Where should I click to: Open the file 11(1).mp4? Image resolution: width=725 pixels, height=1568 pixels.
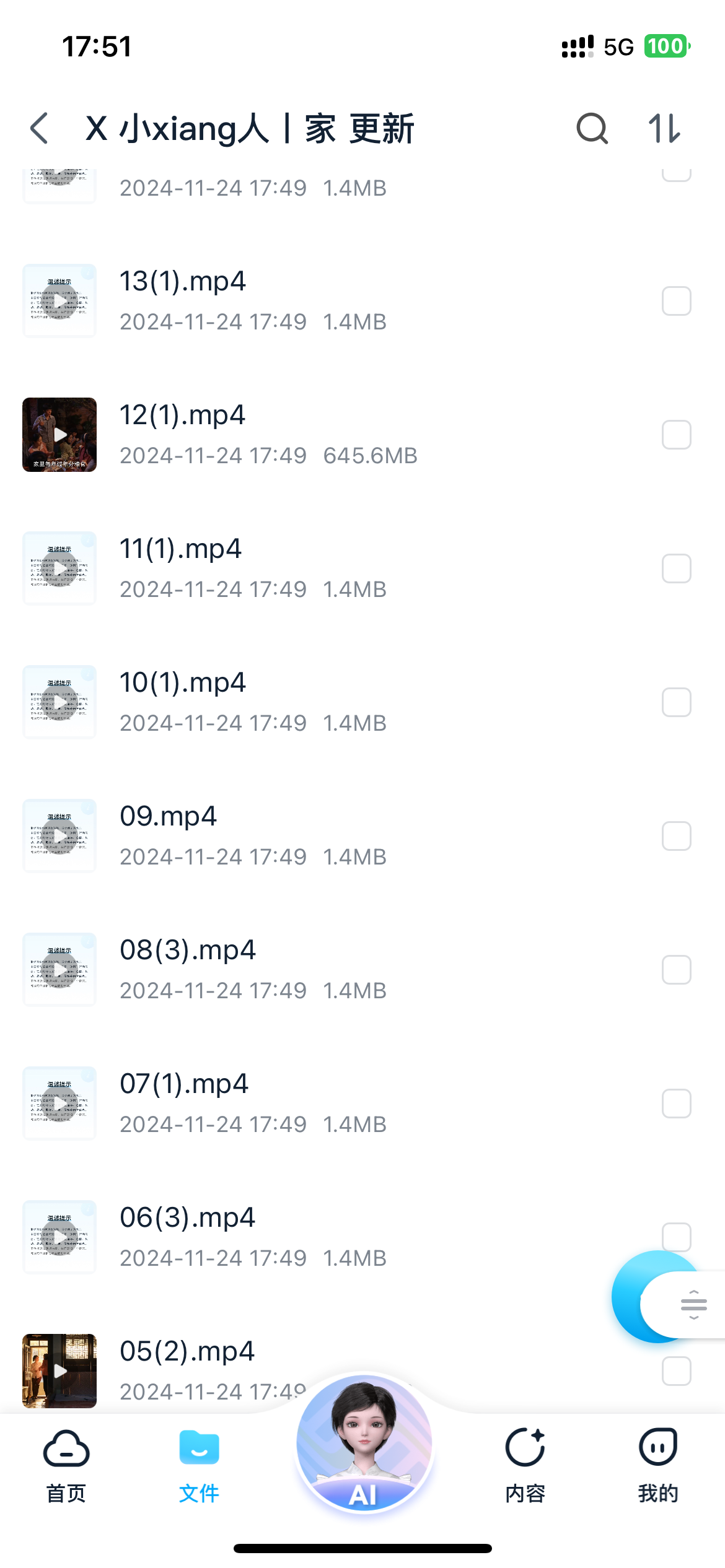click(180, 550)
